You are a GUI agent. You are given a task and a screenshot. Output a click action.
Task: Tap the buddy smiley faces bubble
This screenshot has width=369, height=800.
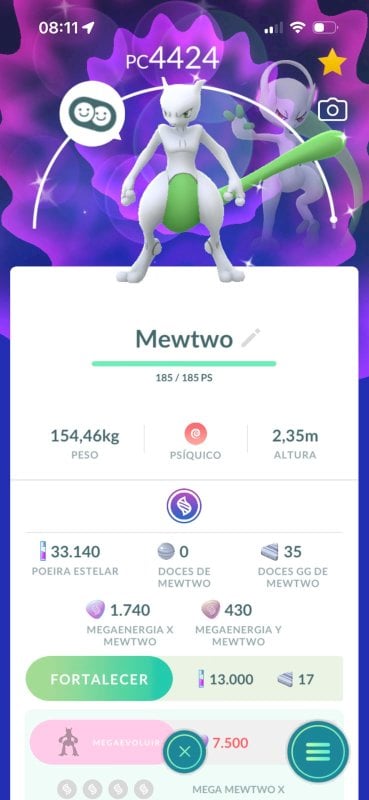point(92,114)
